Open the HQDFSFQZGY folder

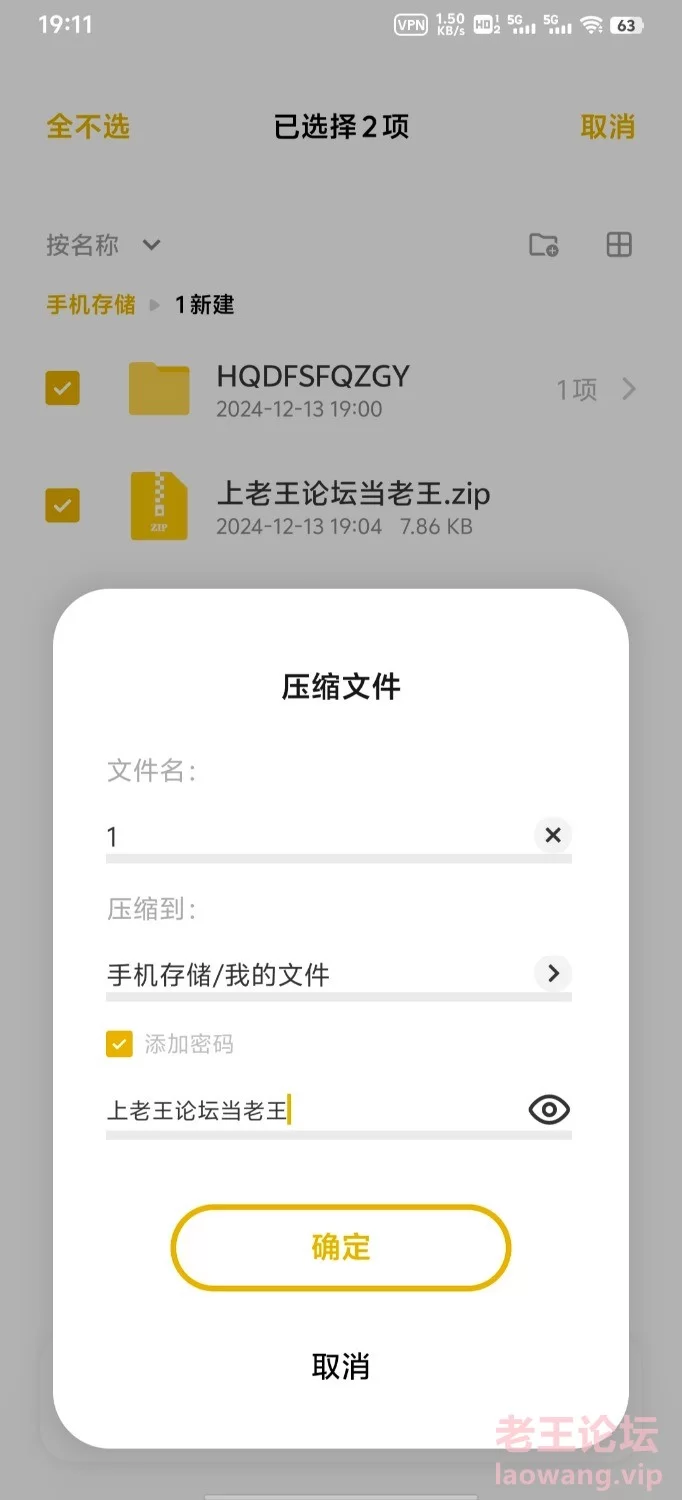point(341,389)
